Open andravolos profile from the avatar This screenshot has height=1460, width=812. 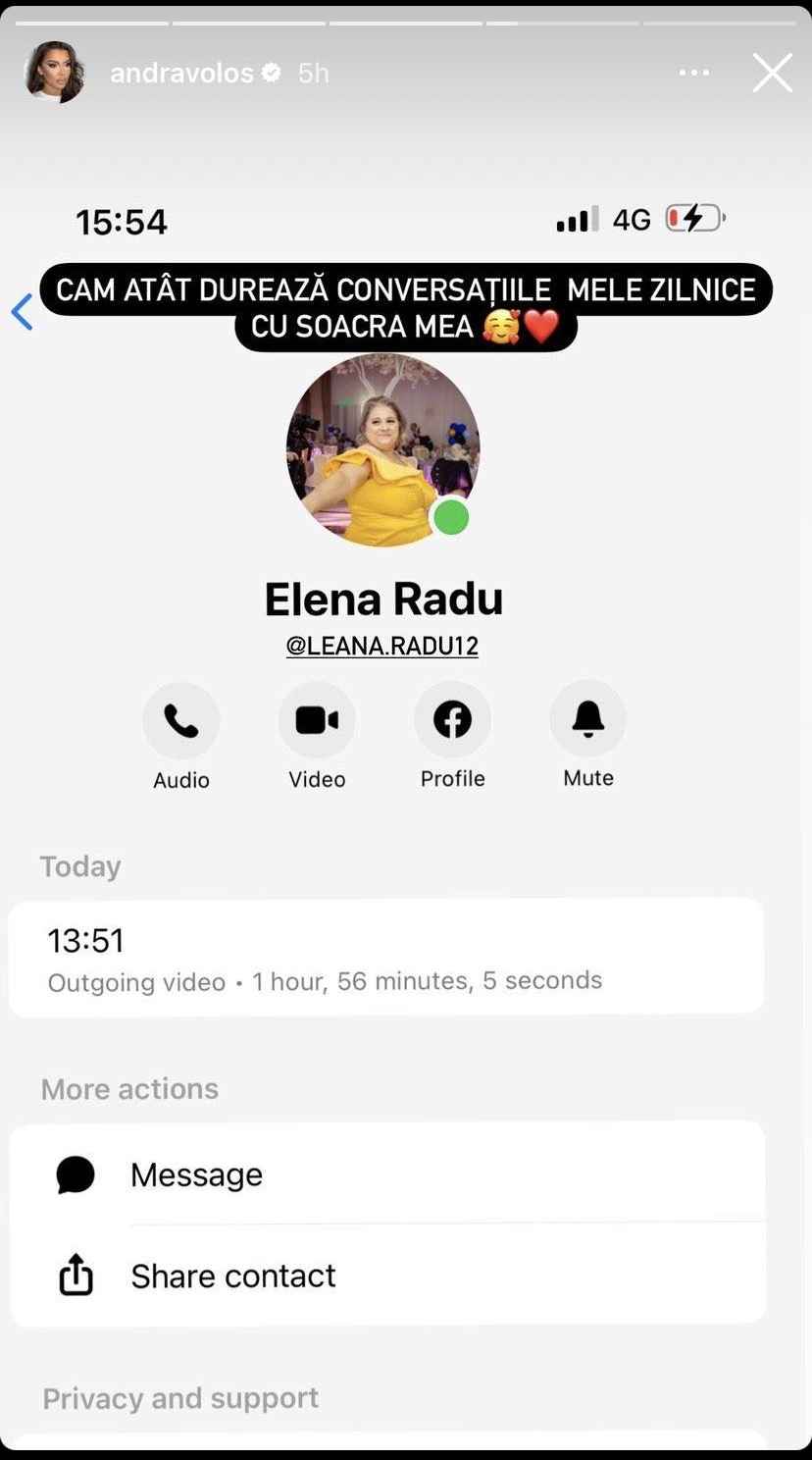coord(54,73)
